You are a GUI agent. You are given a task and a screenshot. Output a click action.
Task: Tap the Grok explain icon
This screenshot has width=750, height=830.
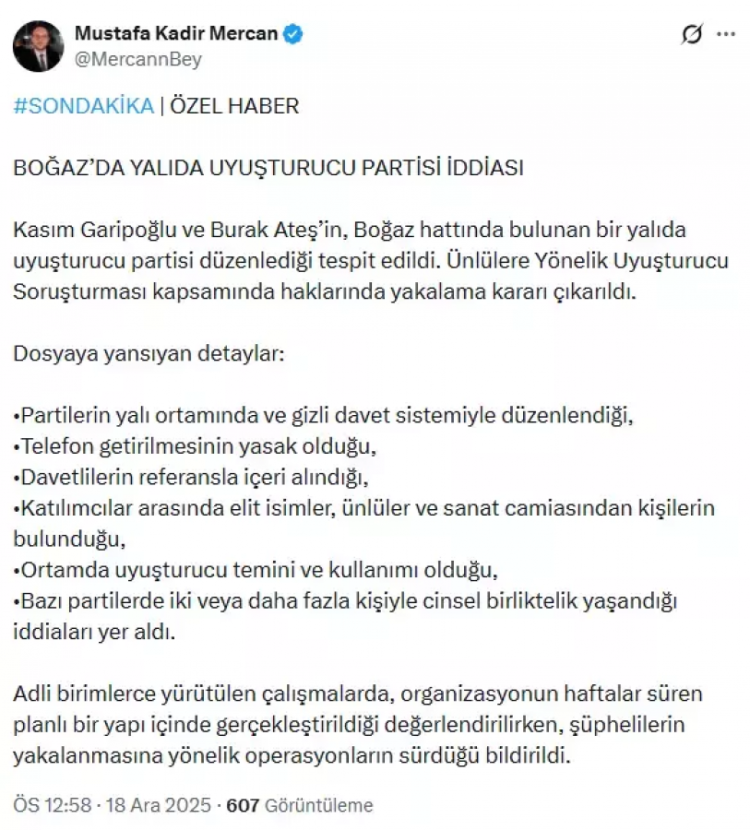click(691, 35)
